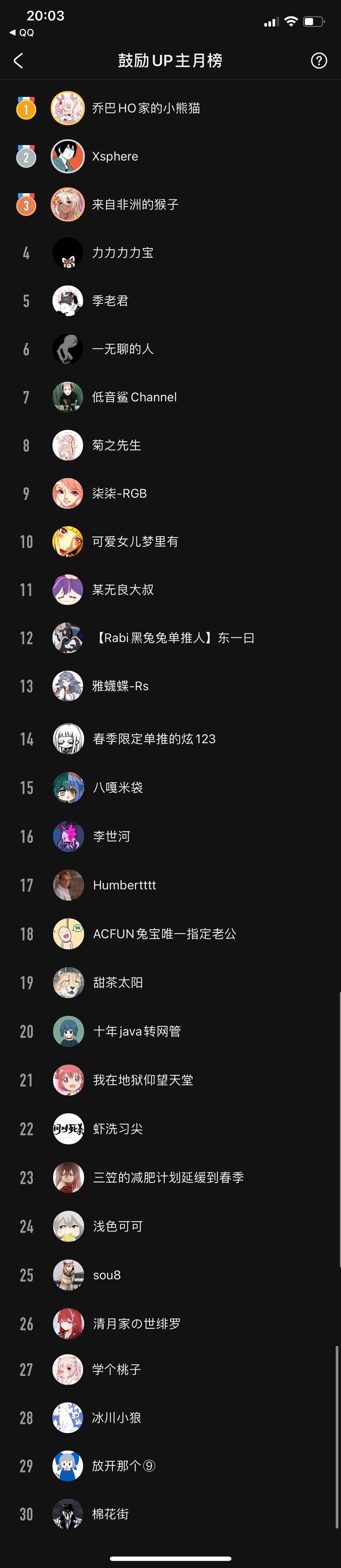Viewport: 341px width, 1568px height.
Task: View uploader 柒柒-RGB
Action: point(119,493)
